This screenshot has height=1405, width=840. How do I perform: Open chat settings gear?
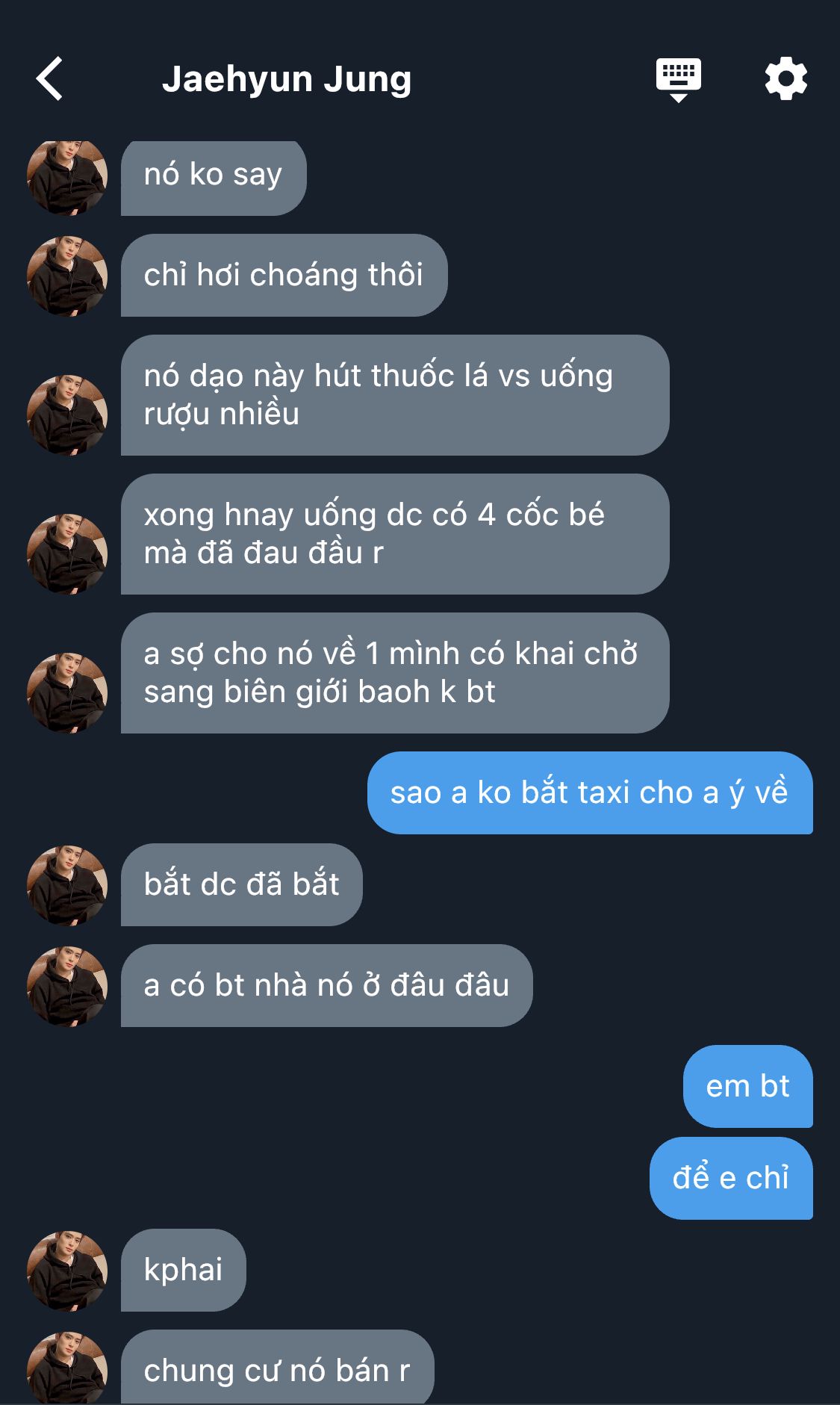coord(785,78)
